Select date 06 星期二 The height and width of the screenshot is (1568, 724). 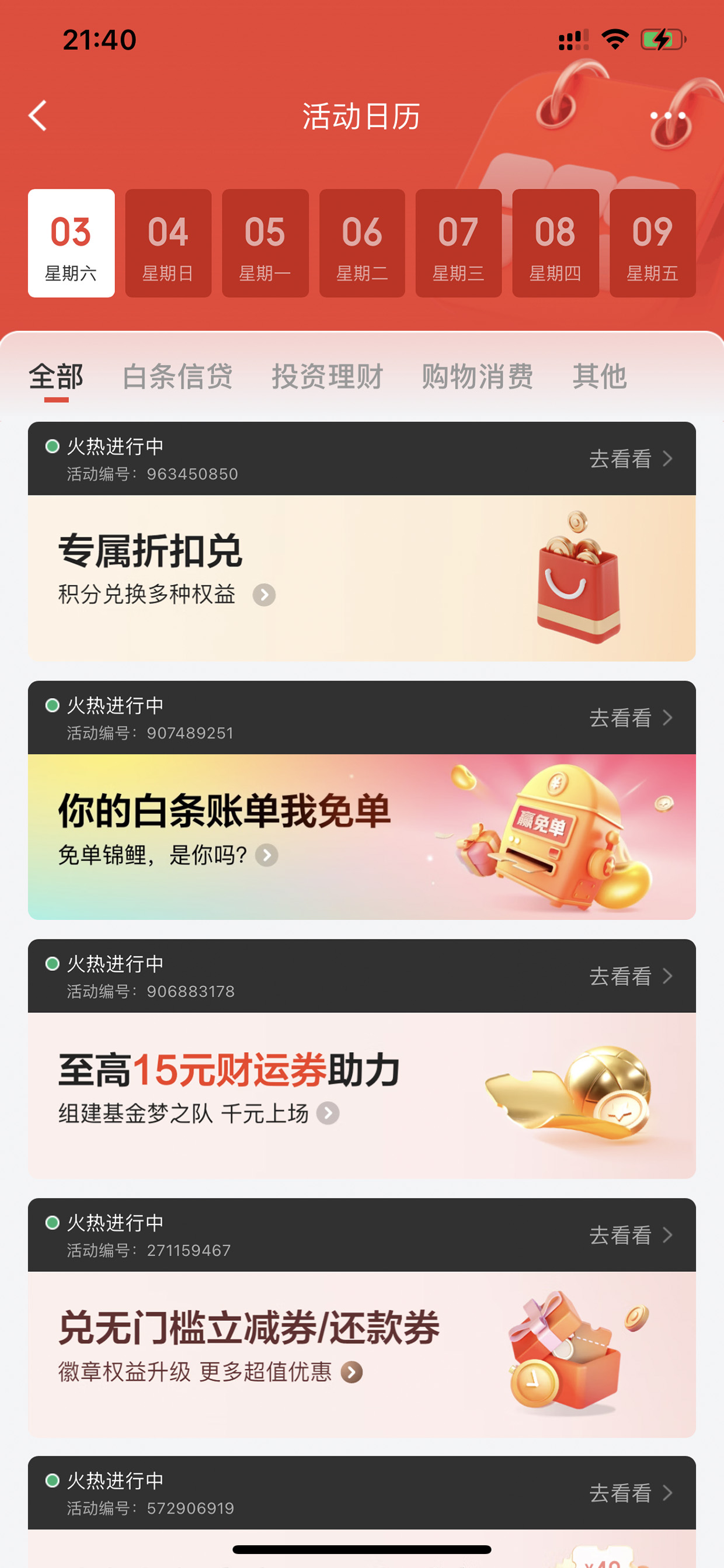coord(362,244)
